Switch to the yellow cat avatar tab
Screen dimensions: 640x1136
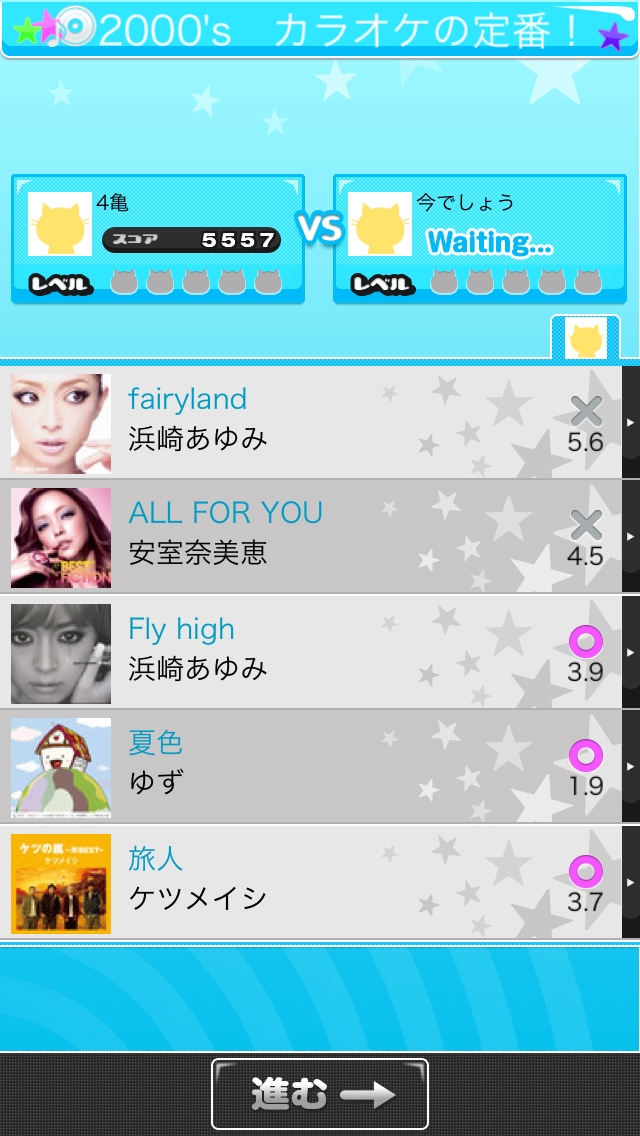click(x=585, y=338)
